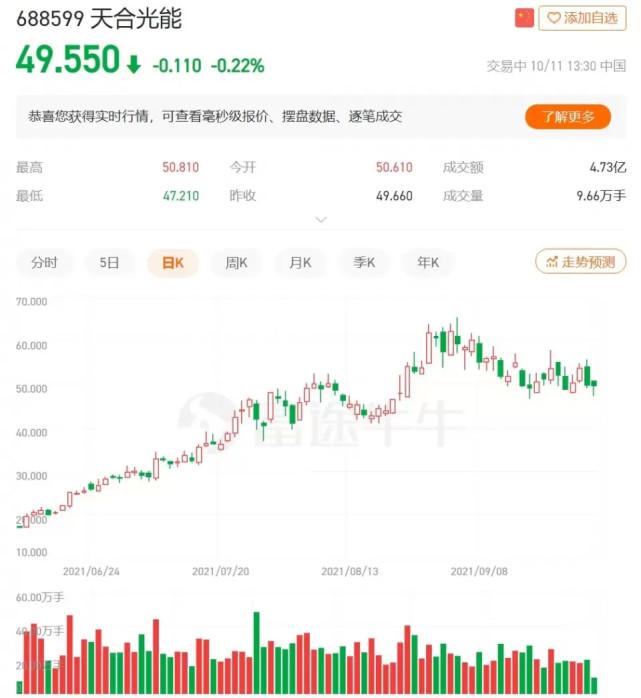641x698 pixels.
Task: Switch to the 5日 chart tab
Action: click(108, 263)
